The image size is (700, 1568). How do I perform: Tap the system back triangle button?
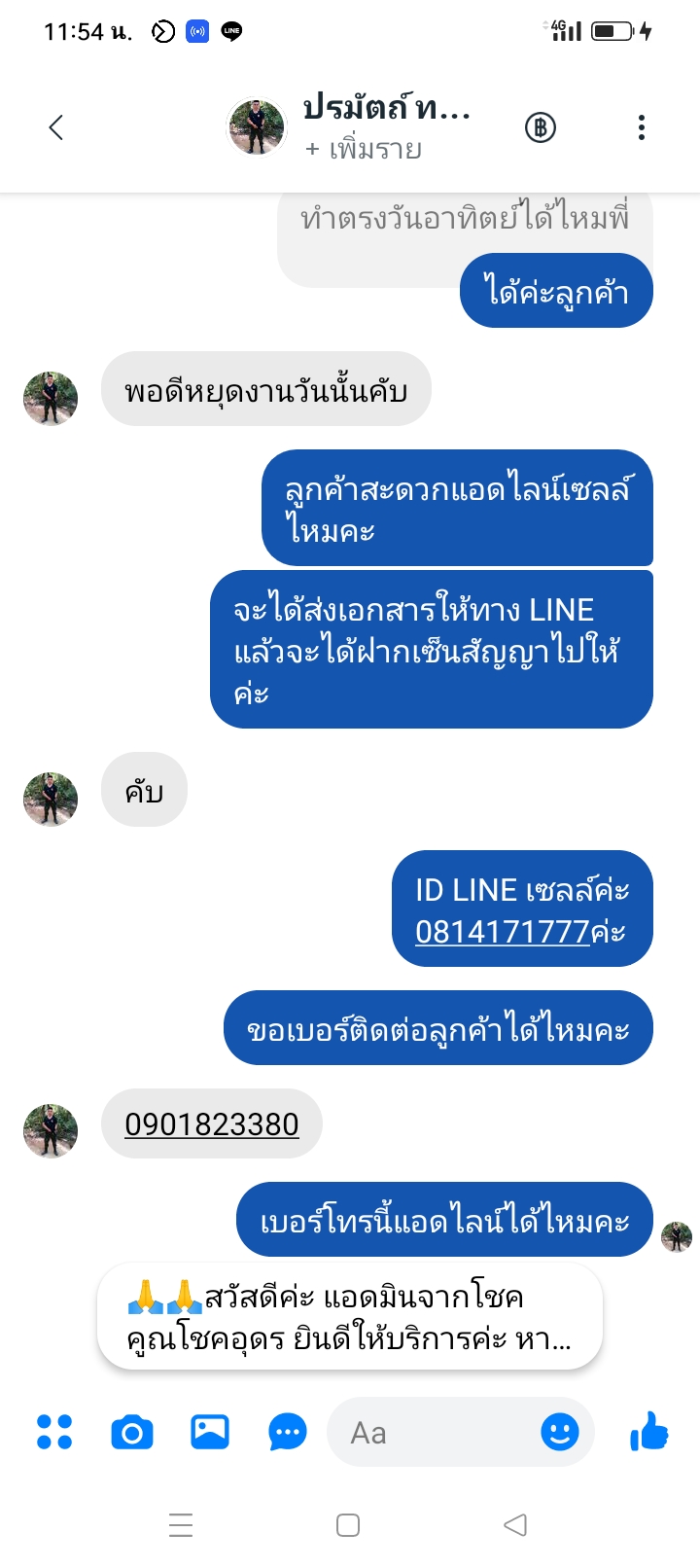tap(515, 1524)
